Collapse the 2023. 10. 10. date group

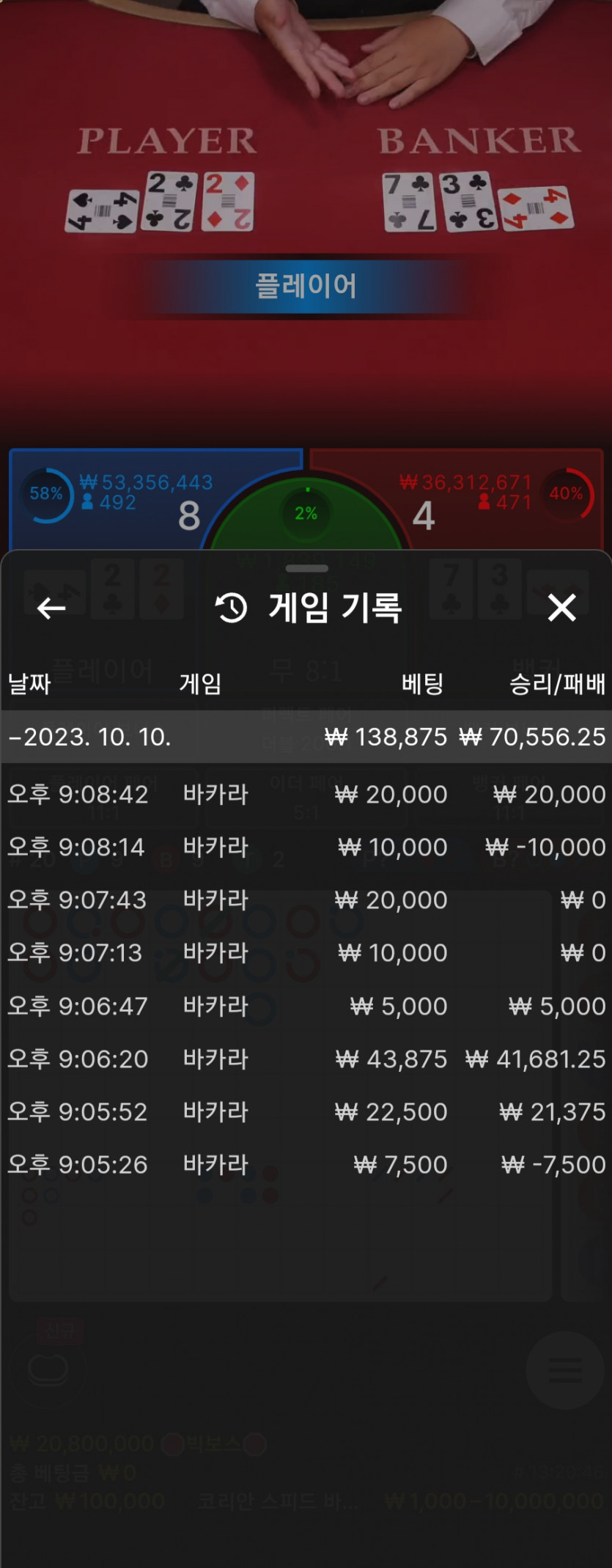tap(306, 737)
